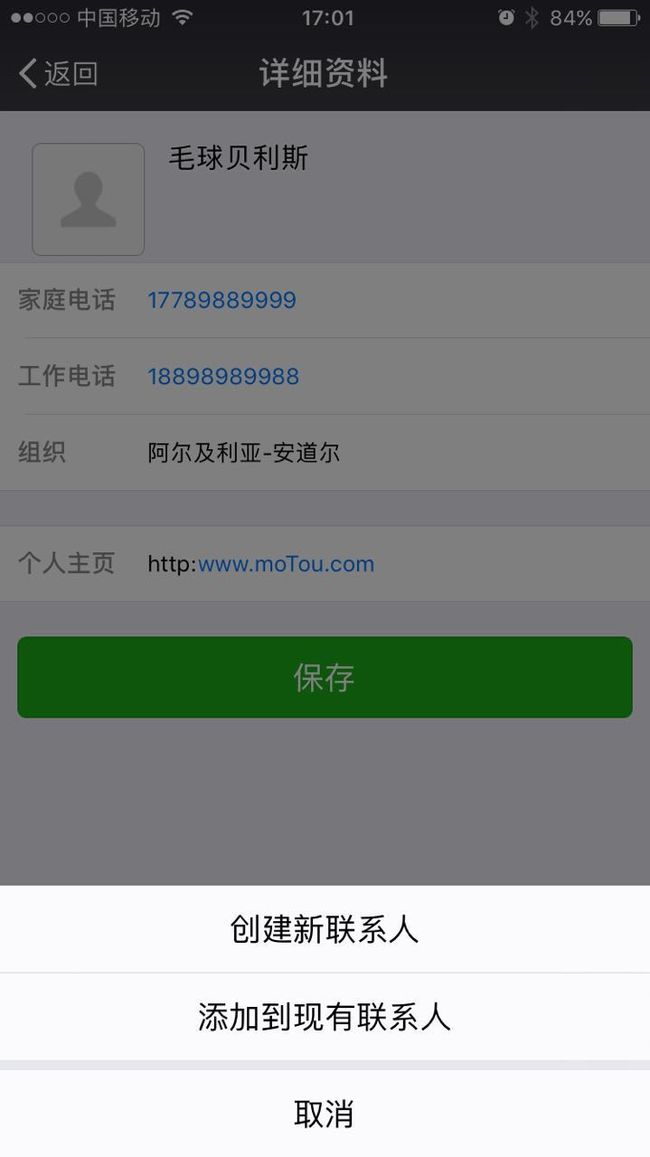Choose 创建新联系人 in the action sheet
This screenshot has width=650, height=1157.
click(325, 929)
